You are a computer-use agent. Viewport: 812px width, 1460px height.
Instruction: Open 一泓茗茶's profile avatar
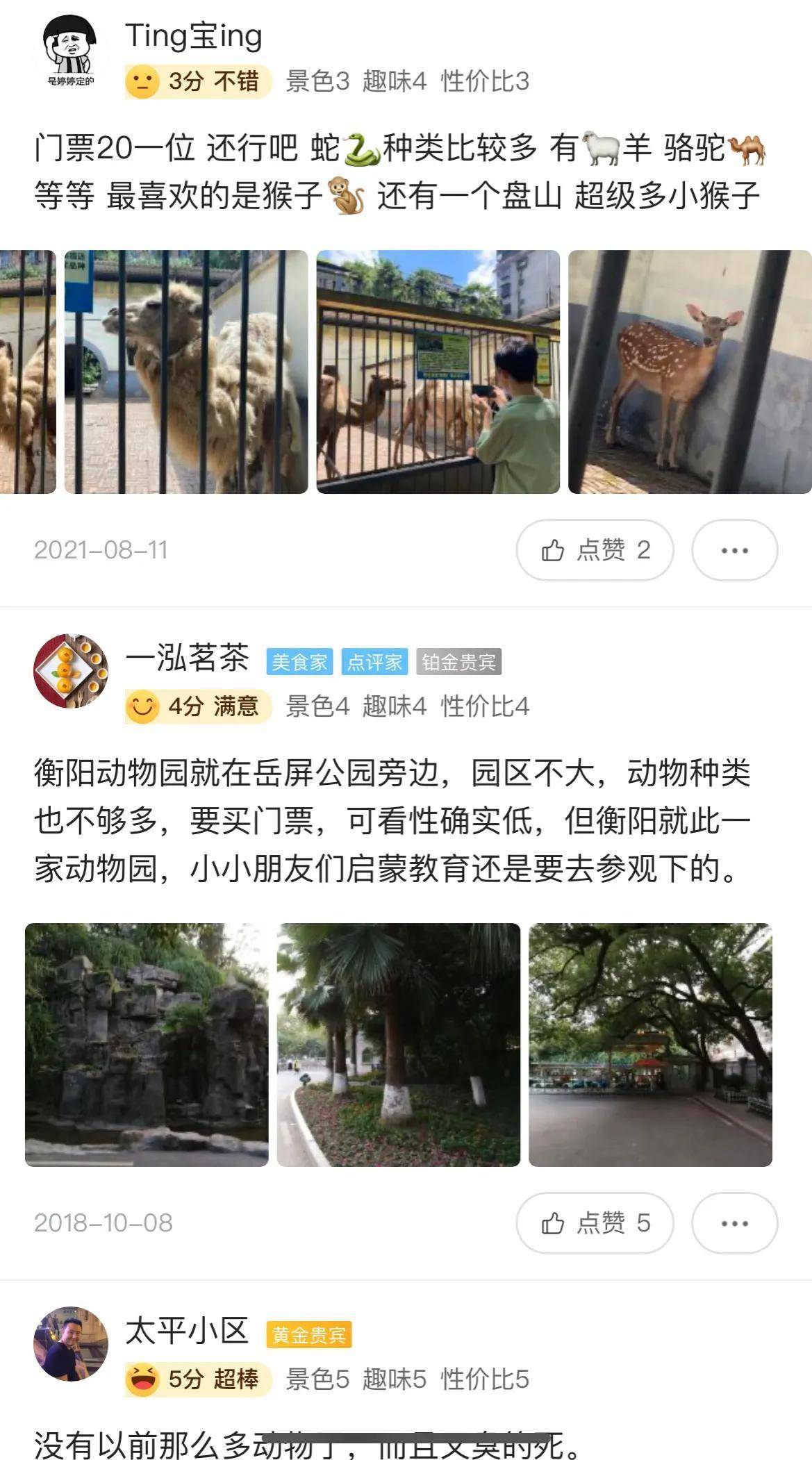coord(70,670)
